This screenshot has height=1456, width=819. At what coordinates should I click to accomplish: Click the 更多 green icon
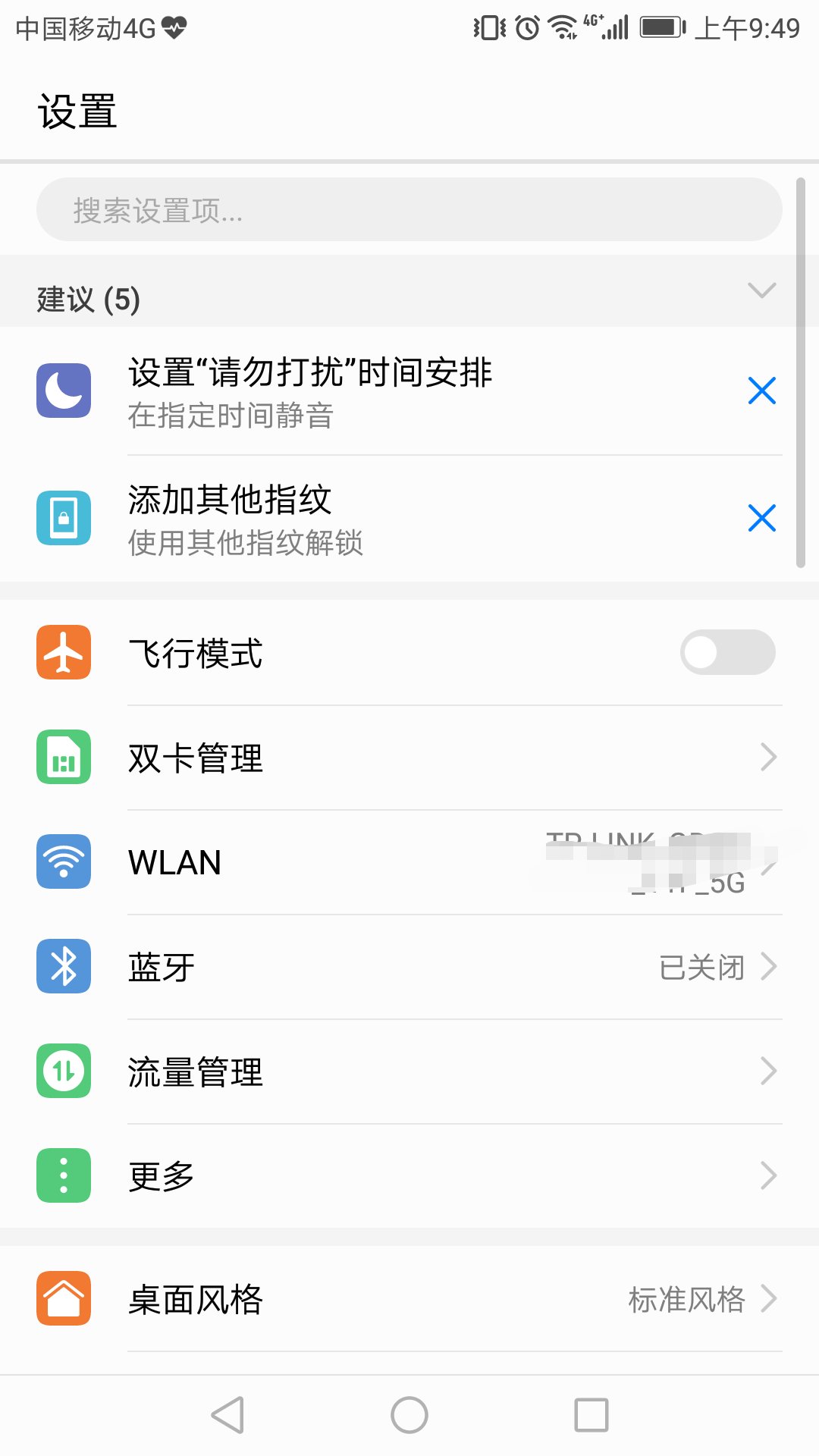tap(64, 1176)
